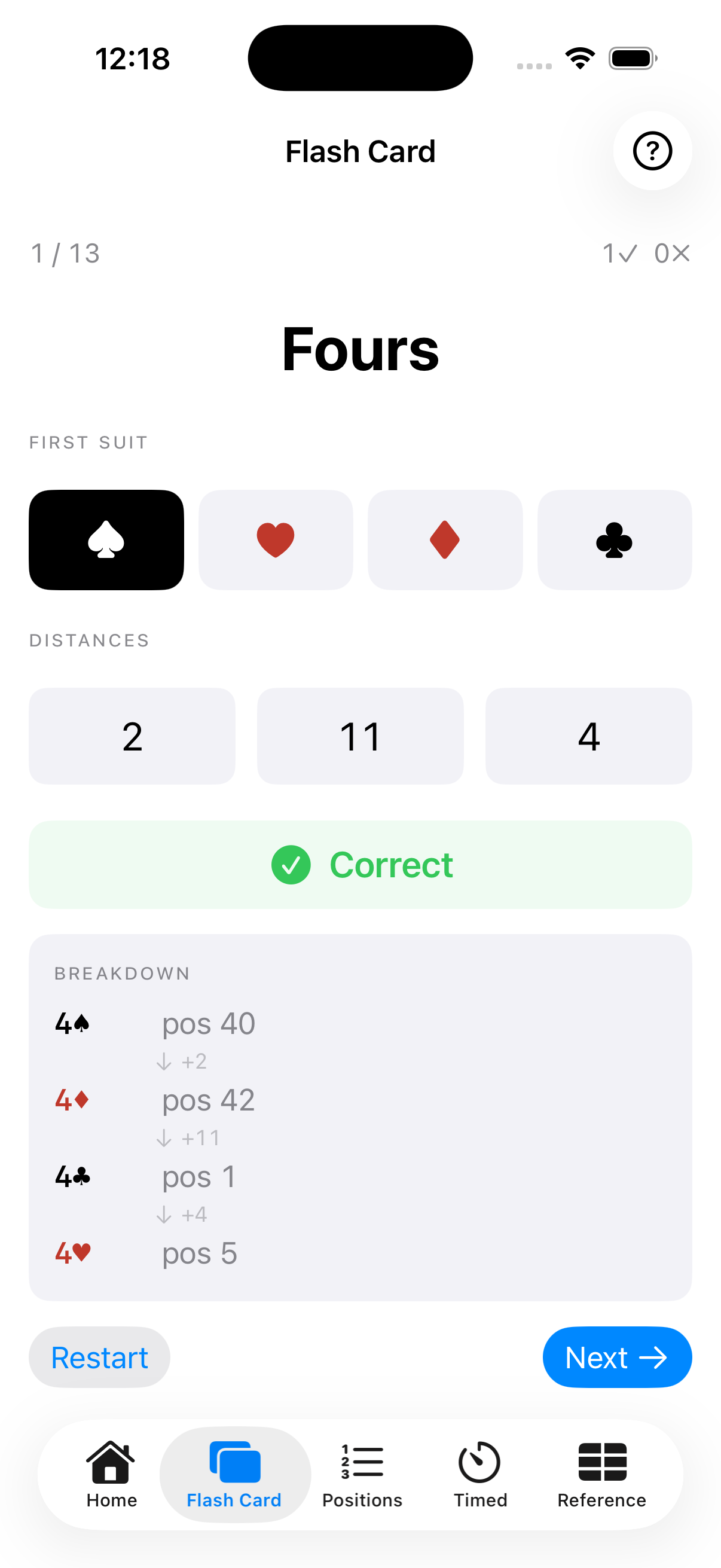Choose distance 4 under Distances
Image resolution: width=721 pixels, height=1568 pixels.
point(588,736)
